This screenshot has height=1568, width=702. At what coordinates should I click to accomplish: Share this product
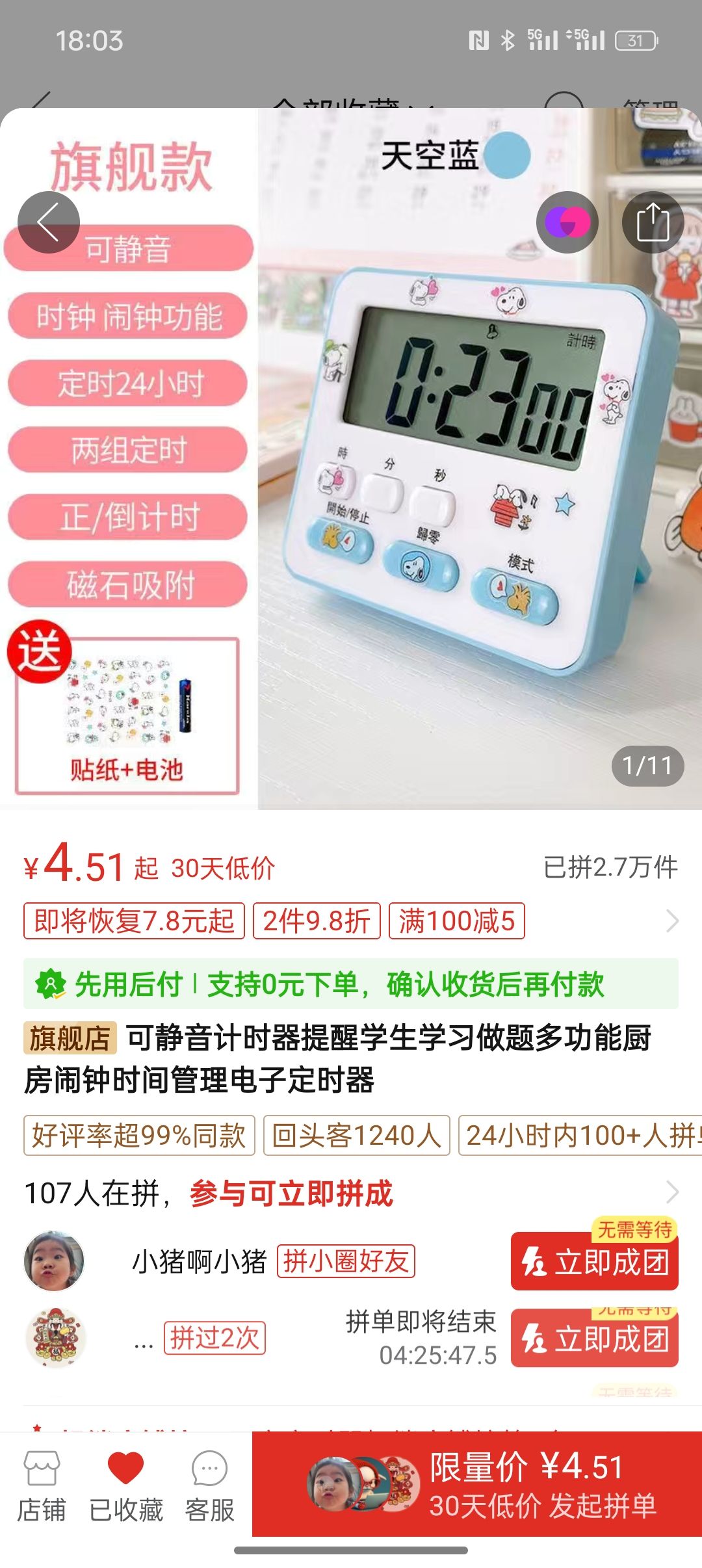653,222
